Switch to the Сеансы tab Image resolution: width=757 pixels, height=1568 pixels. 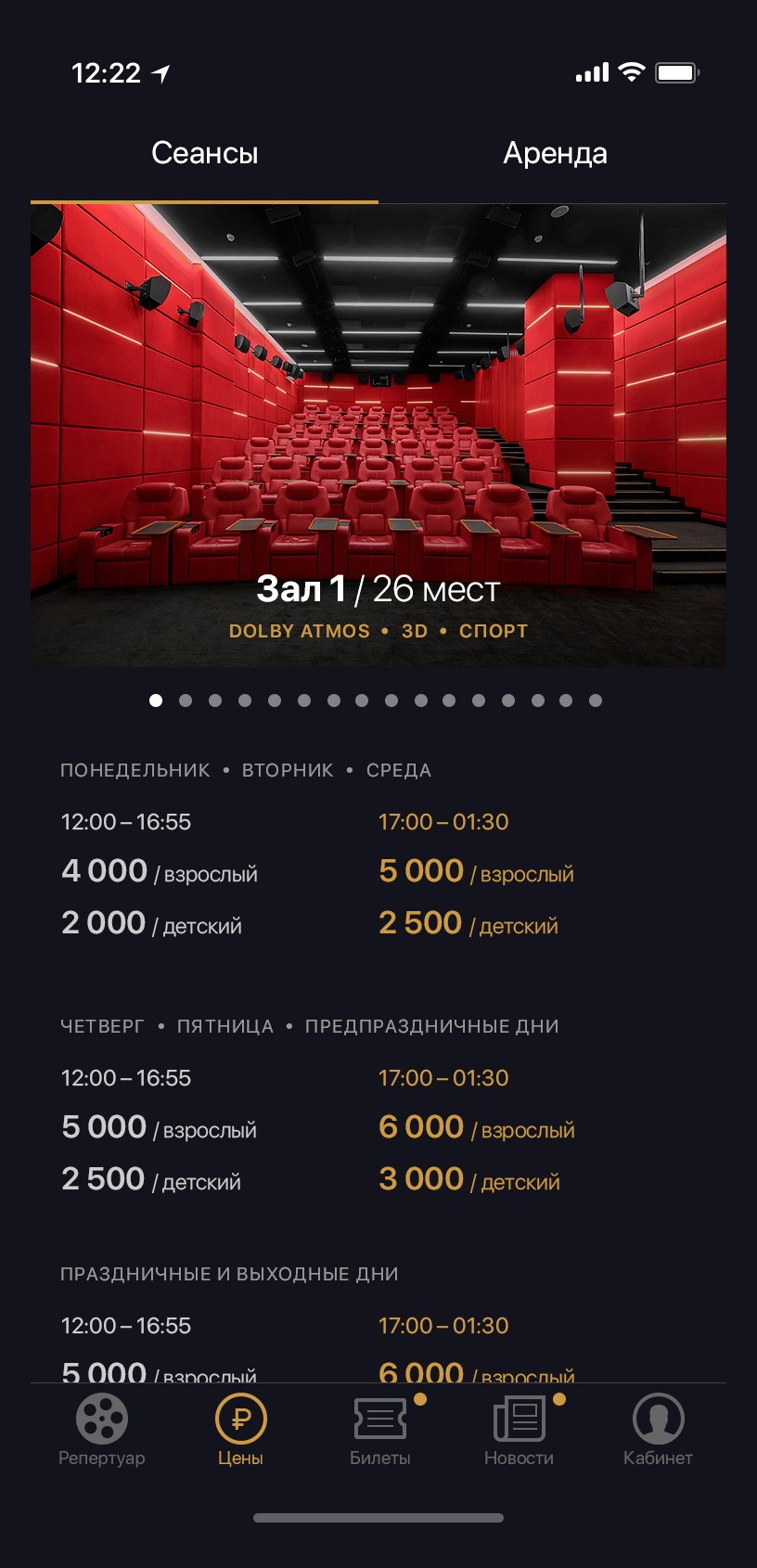click(x=204, y=154)
